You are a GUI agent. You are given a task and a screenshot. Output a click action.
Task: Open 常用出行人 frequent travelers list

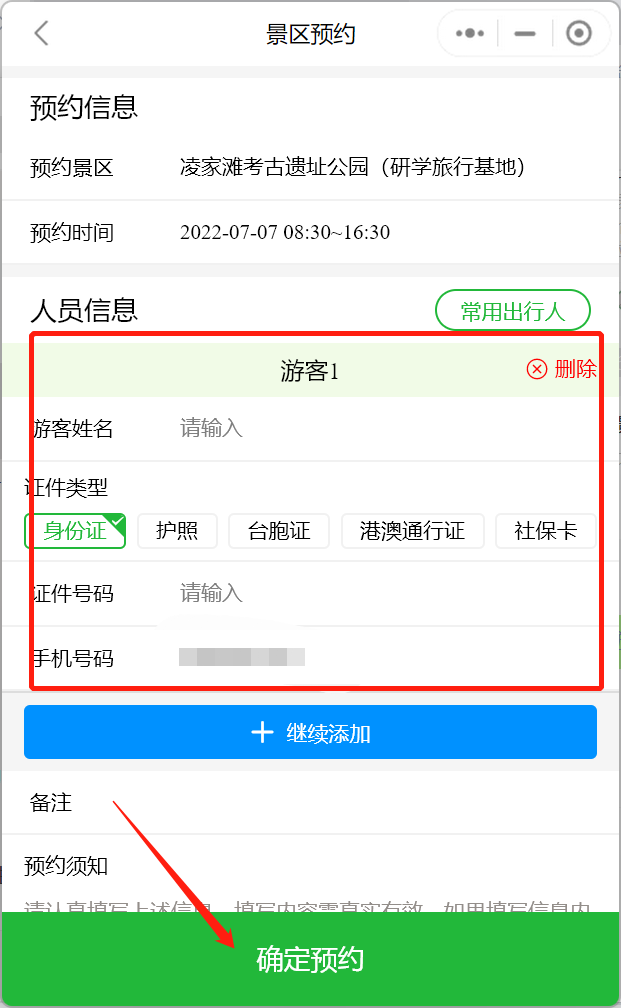513,310
